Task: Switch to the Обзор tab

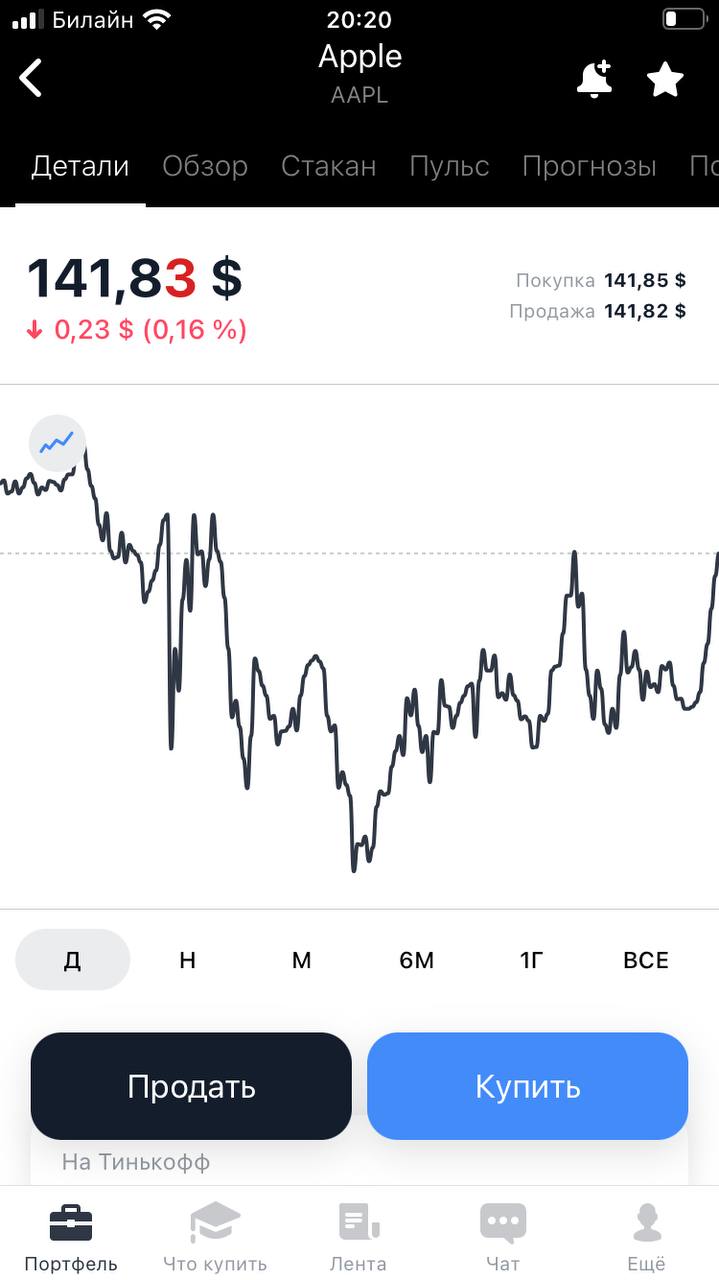Action: [x=205, y=166]
